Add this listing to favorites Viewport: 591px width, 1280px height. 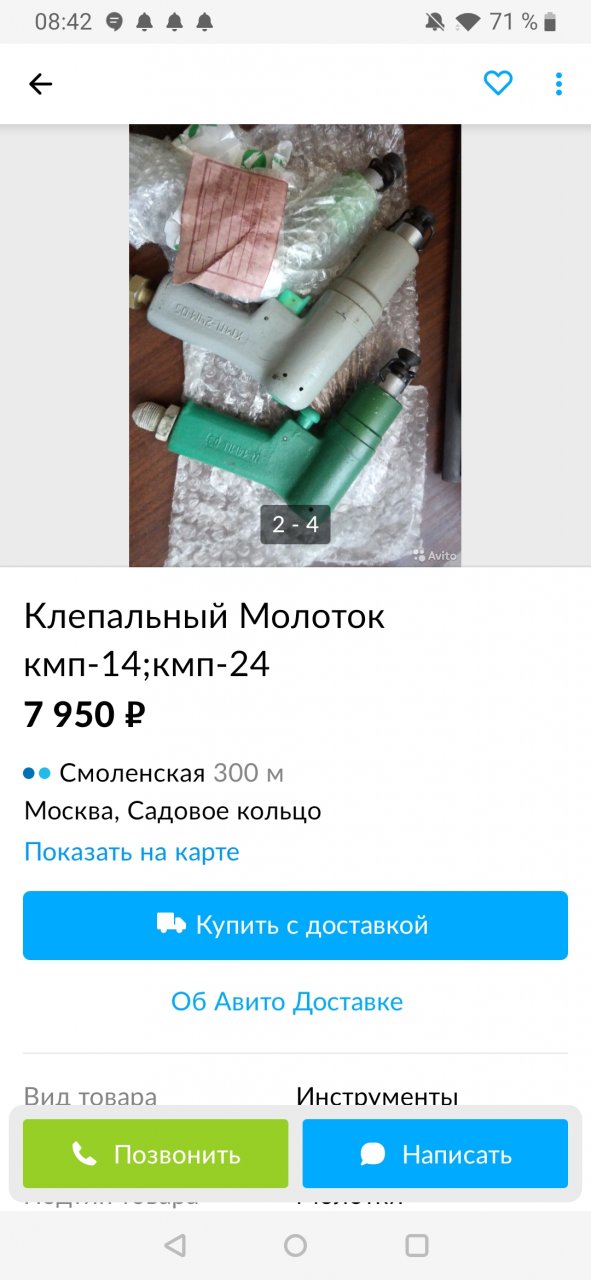(x=498, y=84)
